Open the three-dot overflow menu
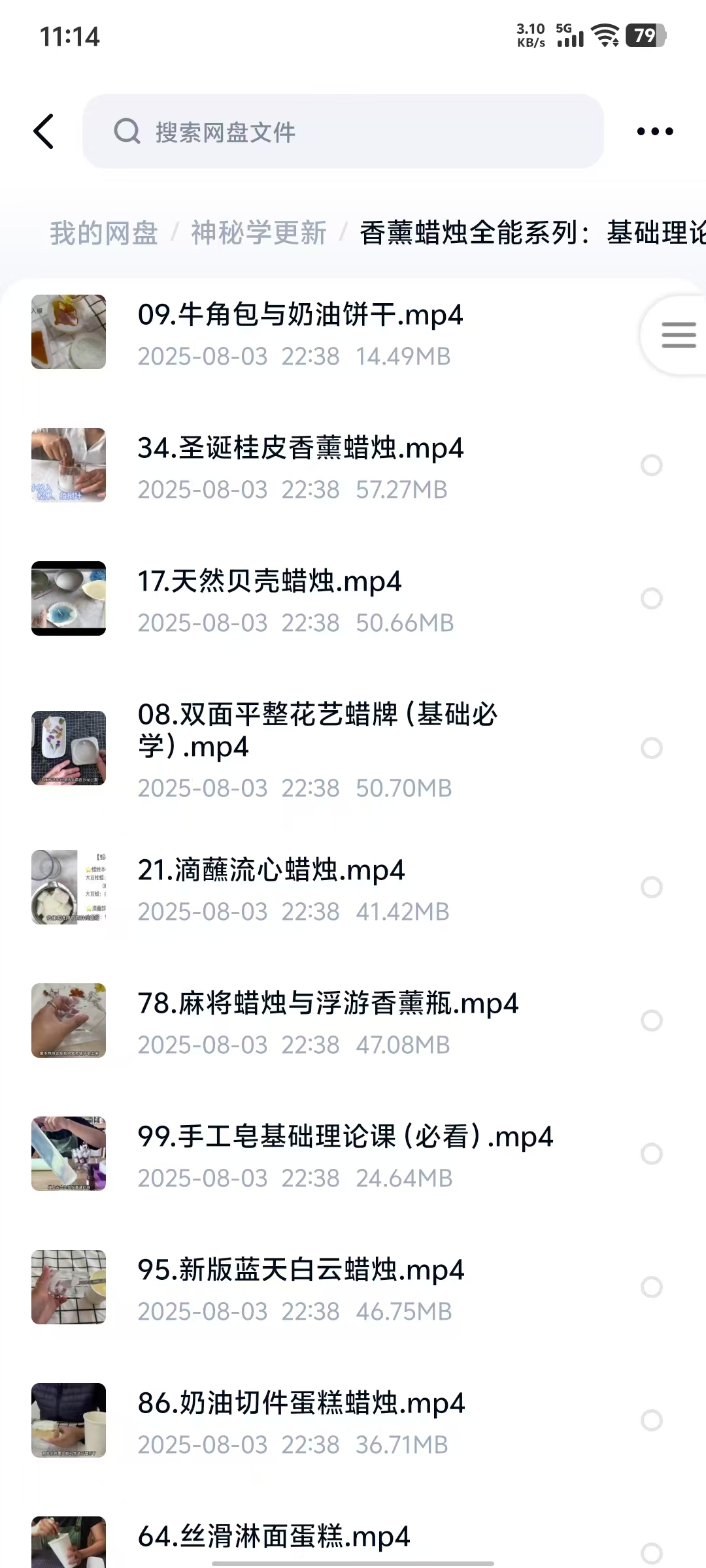This screenshot has height=1568, width=706. pos(654,131)
